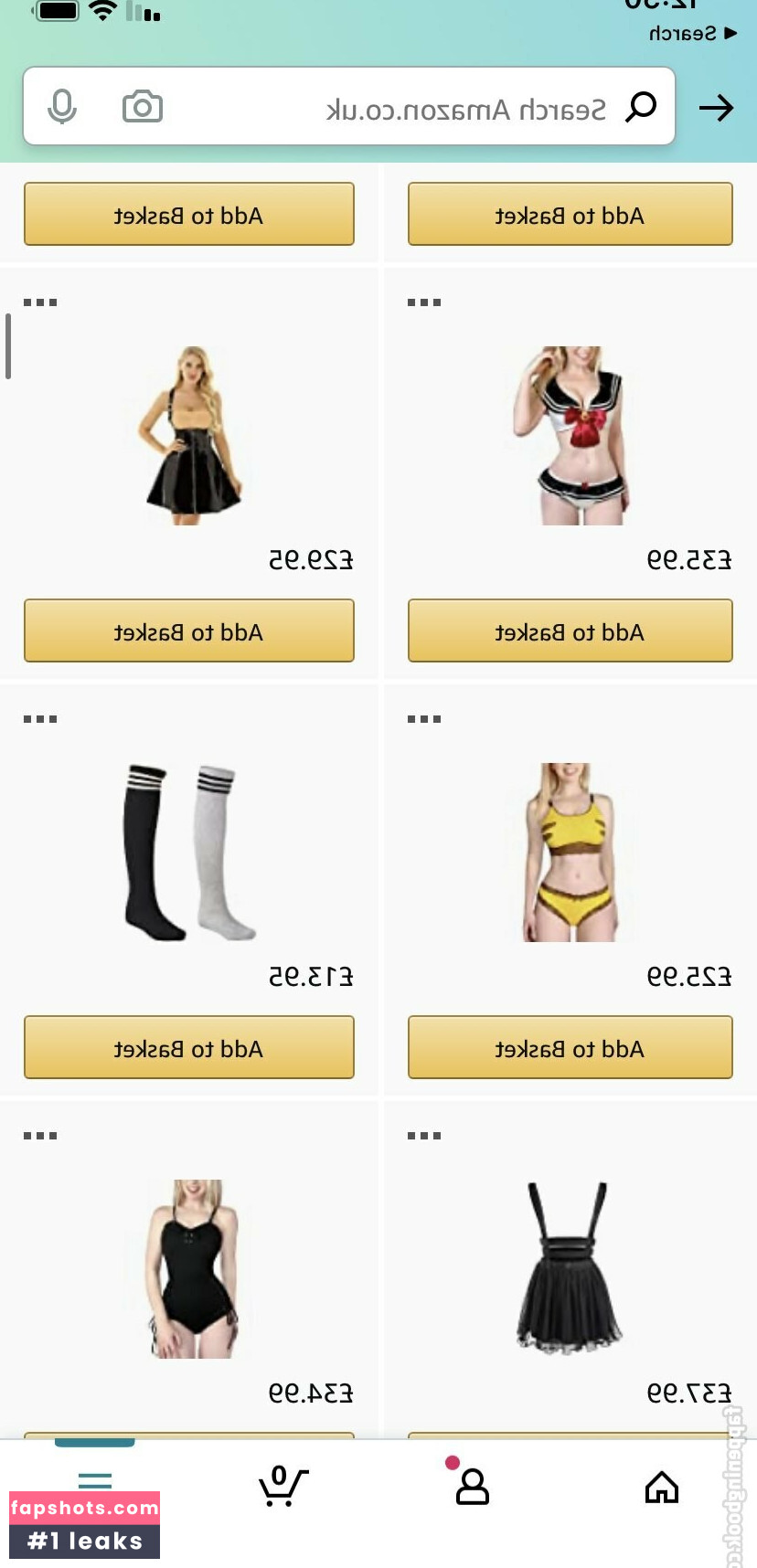Go back using the arrow beside search
This screenshot has height=1568, width=757.
tap(716, 109)
